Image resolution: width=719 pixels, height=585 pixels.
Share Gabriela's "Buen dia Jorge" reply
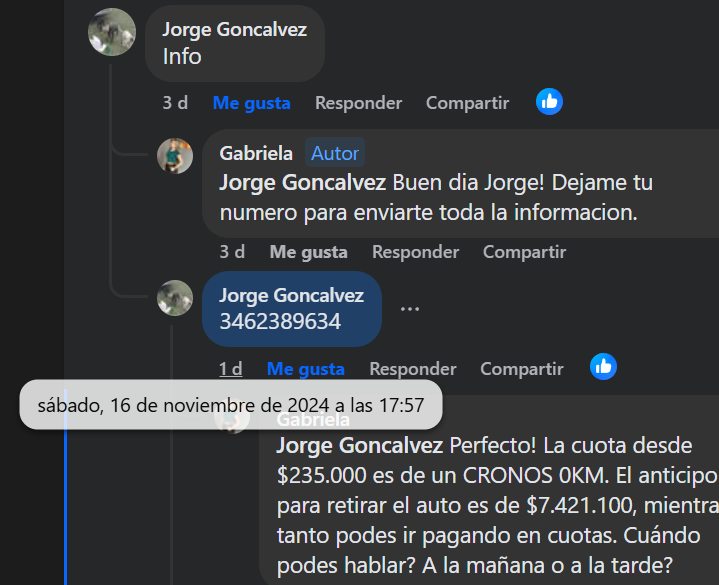tap(524, 252)
